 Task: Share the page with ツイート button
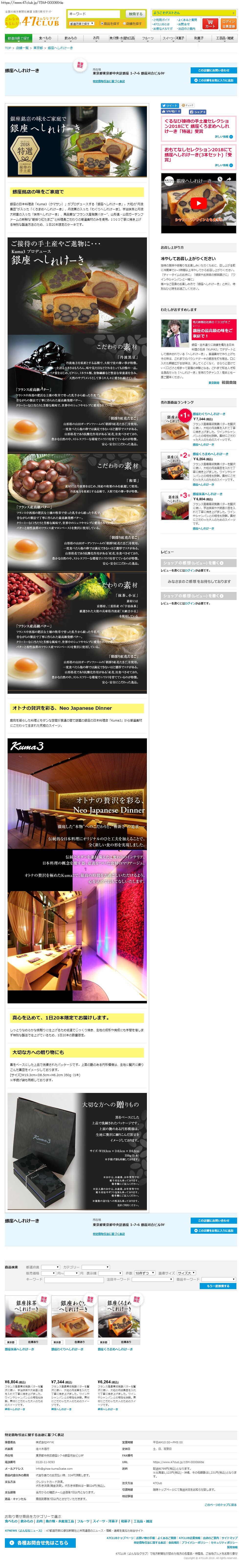(171, 105)
